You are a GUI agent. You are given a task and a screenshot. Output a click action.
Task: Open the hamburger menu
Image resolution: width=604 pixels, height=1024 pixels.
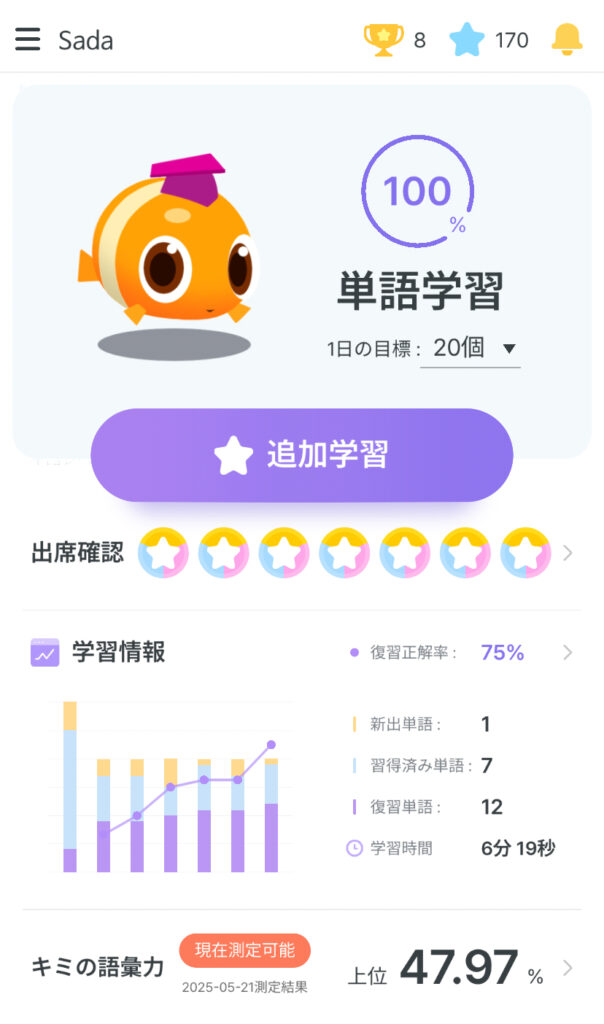(x=27, y=40)
